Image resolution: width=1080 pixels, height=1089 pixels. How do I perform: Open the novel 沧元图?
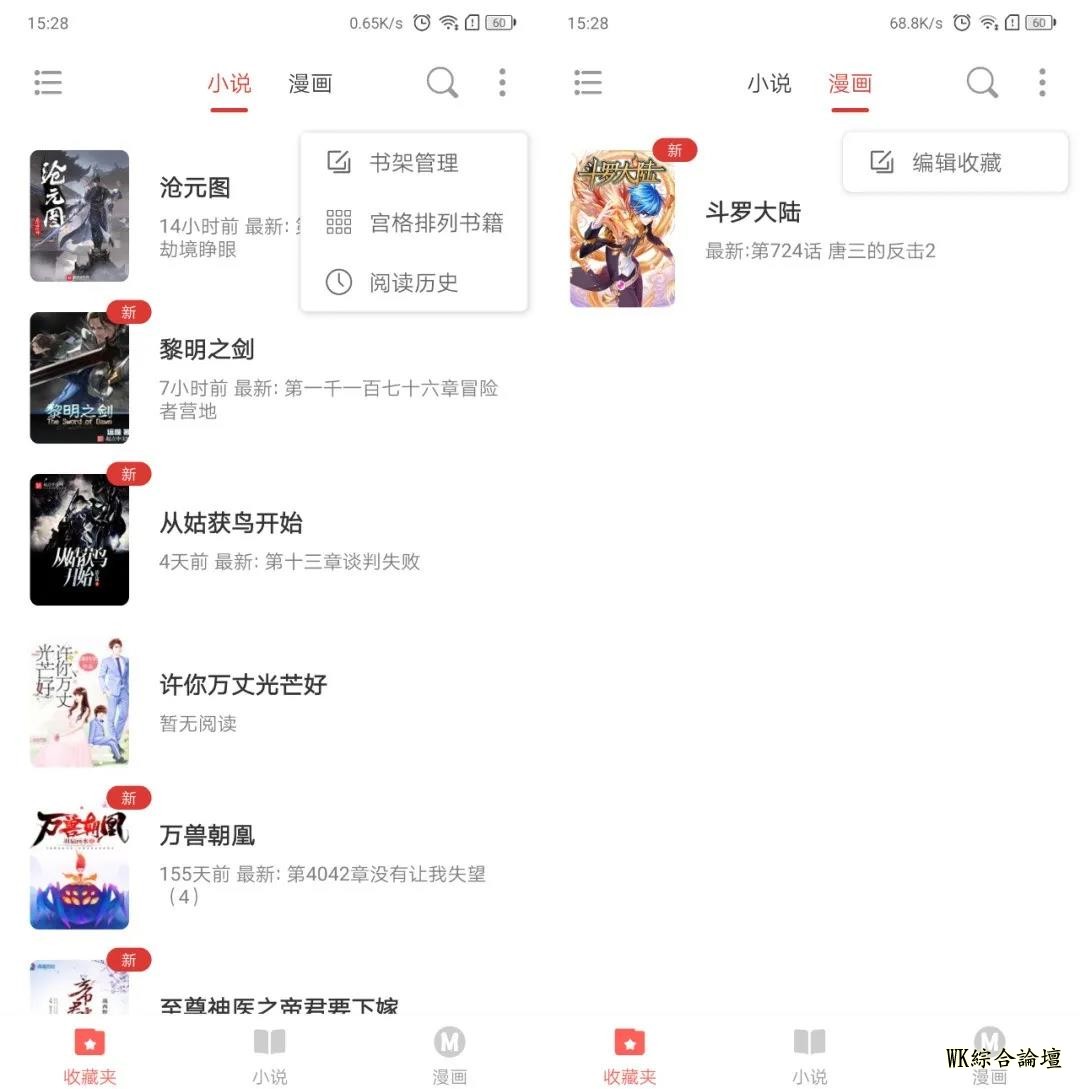pos(195,187)
